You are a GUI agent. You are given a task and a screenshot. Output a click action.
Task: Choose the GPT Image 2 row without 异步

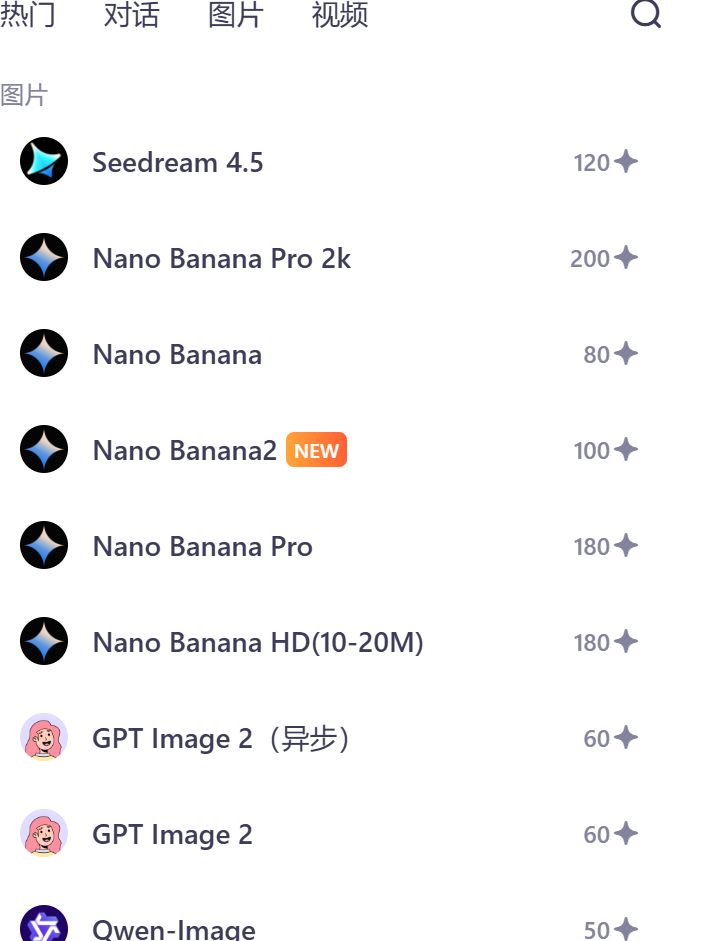pyautogui.click(x=172, y=834)
